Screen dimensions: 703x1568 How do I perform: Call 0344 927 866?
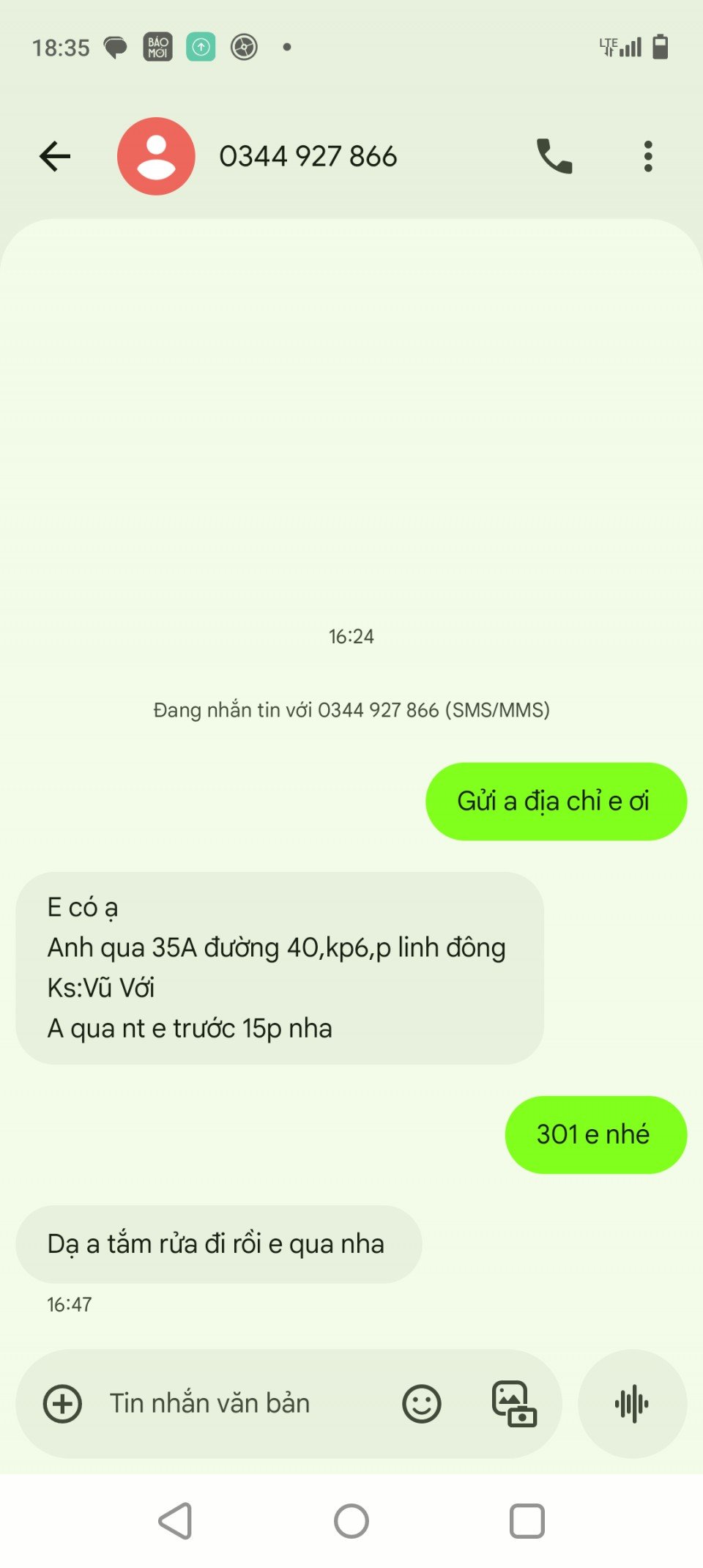click(554, 156)
